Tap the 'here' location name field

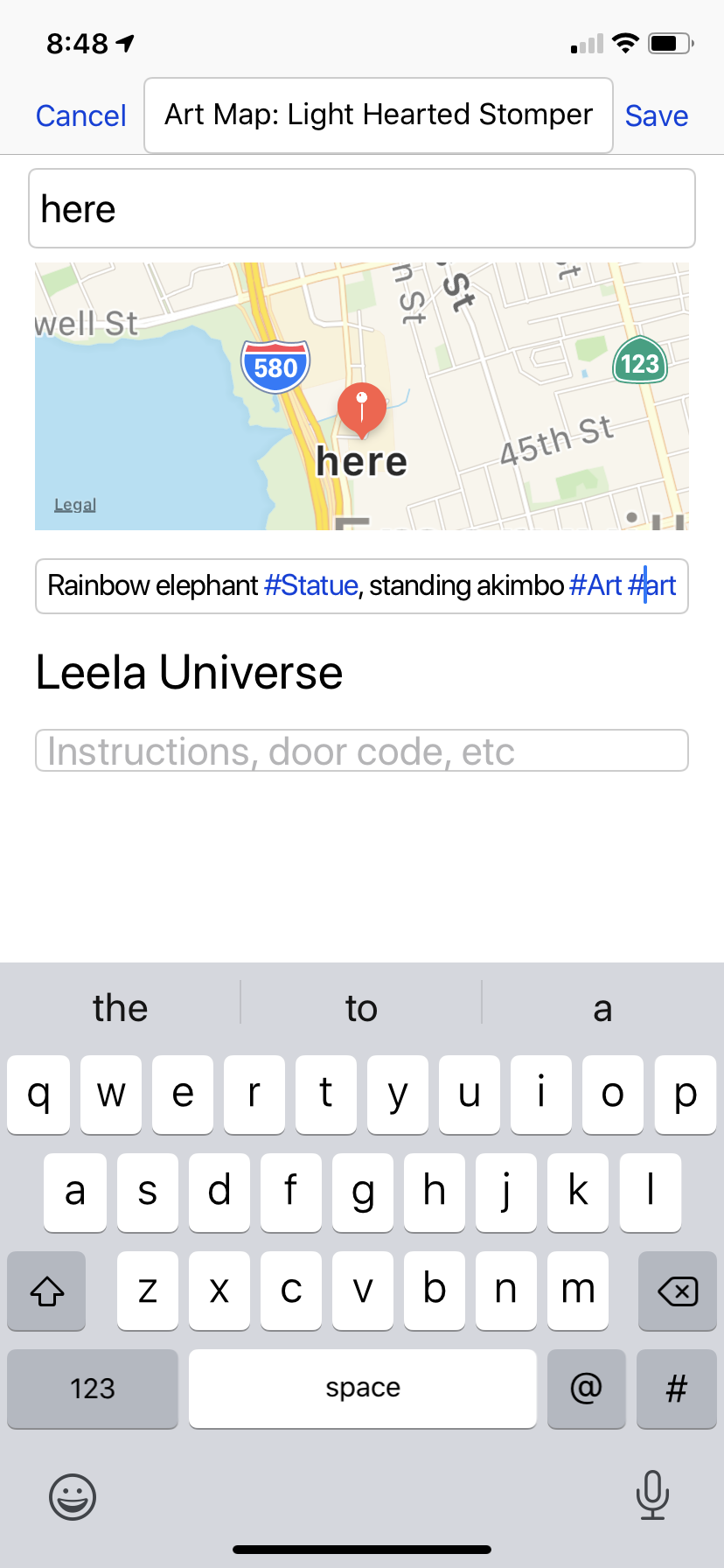[x=362, y=208]
